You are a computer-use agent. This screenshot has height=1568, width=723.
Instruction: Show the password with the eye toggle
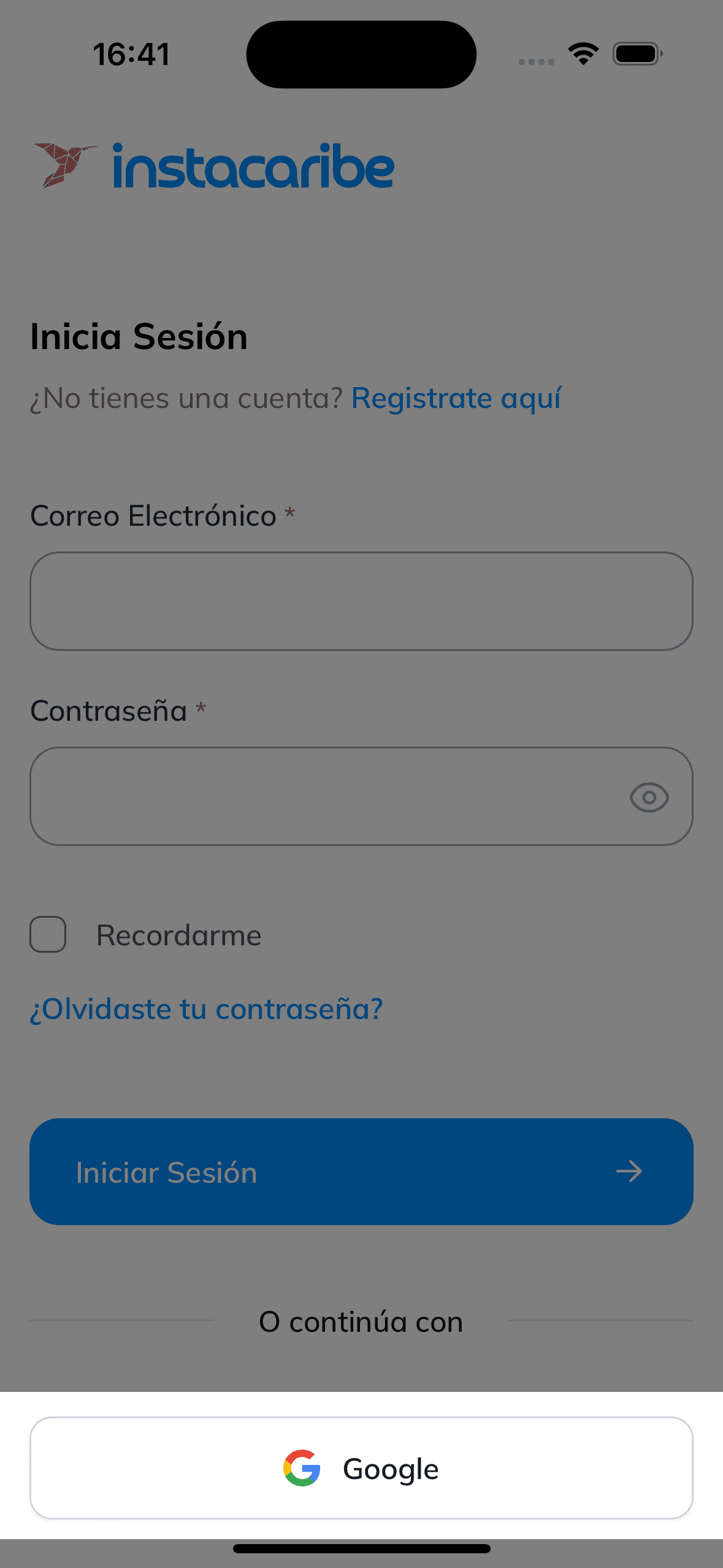[649, 796]
